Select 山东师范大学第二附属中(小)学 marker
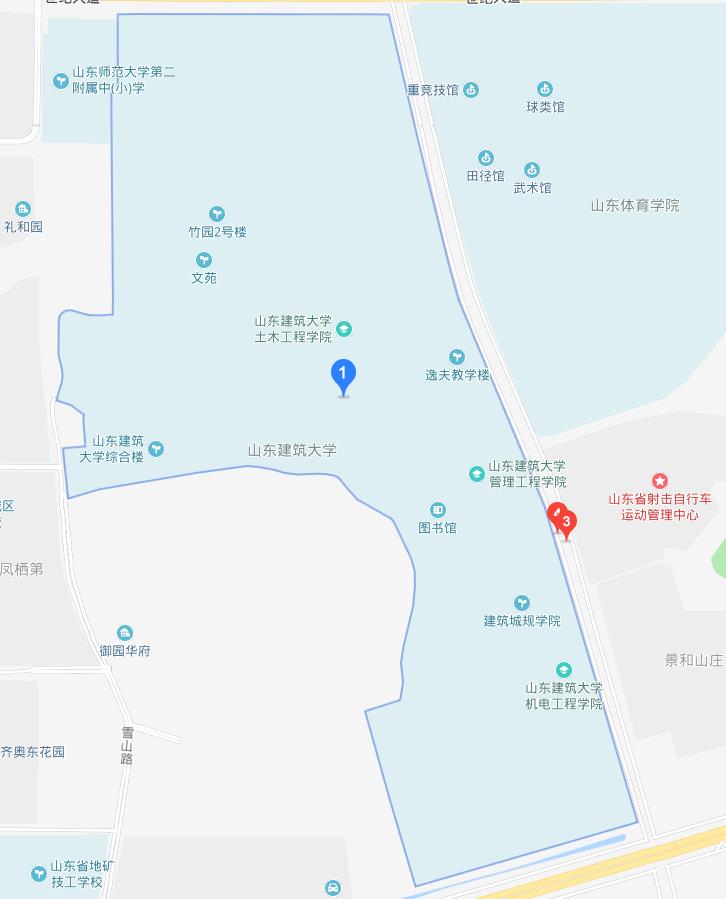The height and width of the screenshot is (899, 726). [61, 80]
